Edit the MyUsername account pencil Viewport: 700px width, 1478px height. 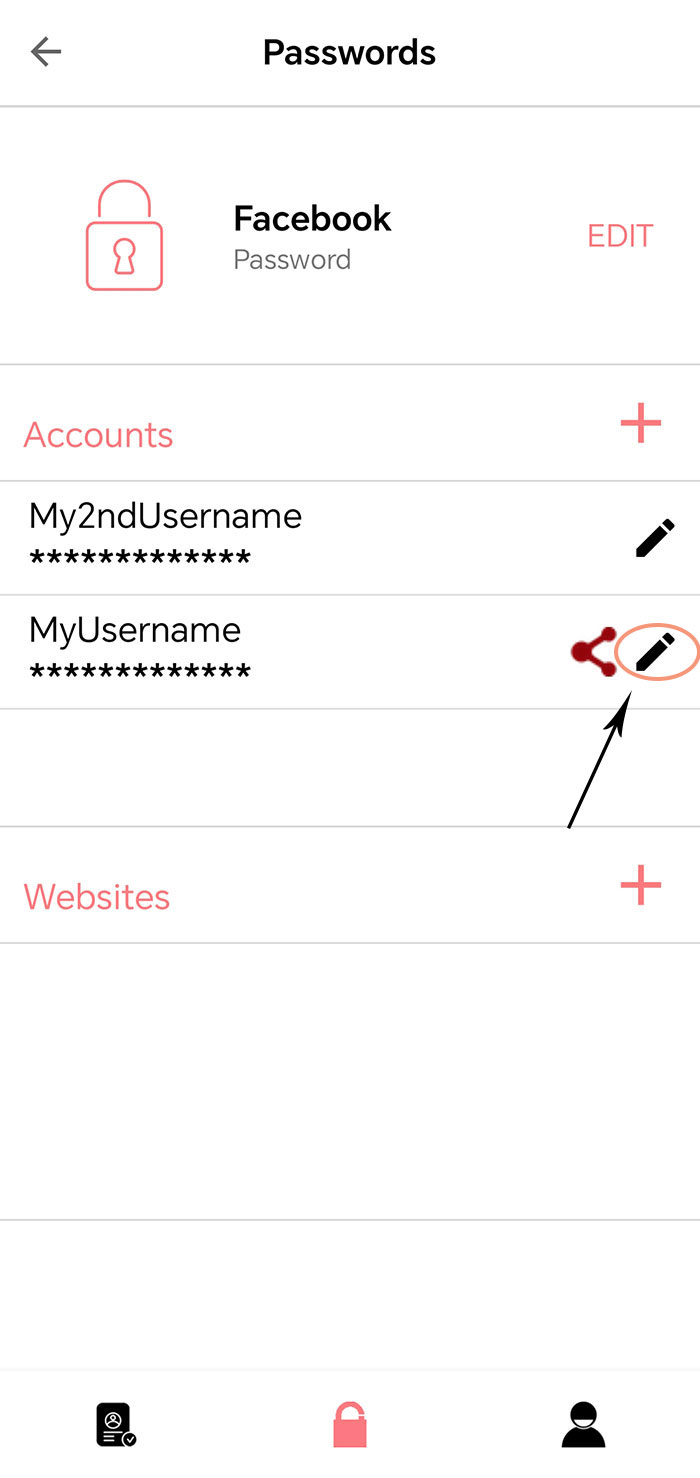click(x=655, y=653)
